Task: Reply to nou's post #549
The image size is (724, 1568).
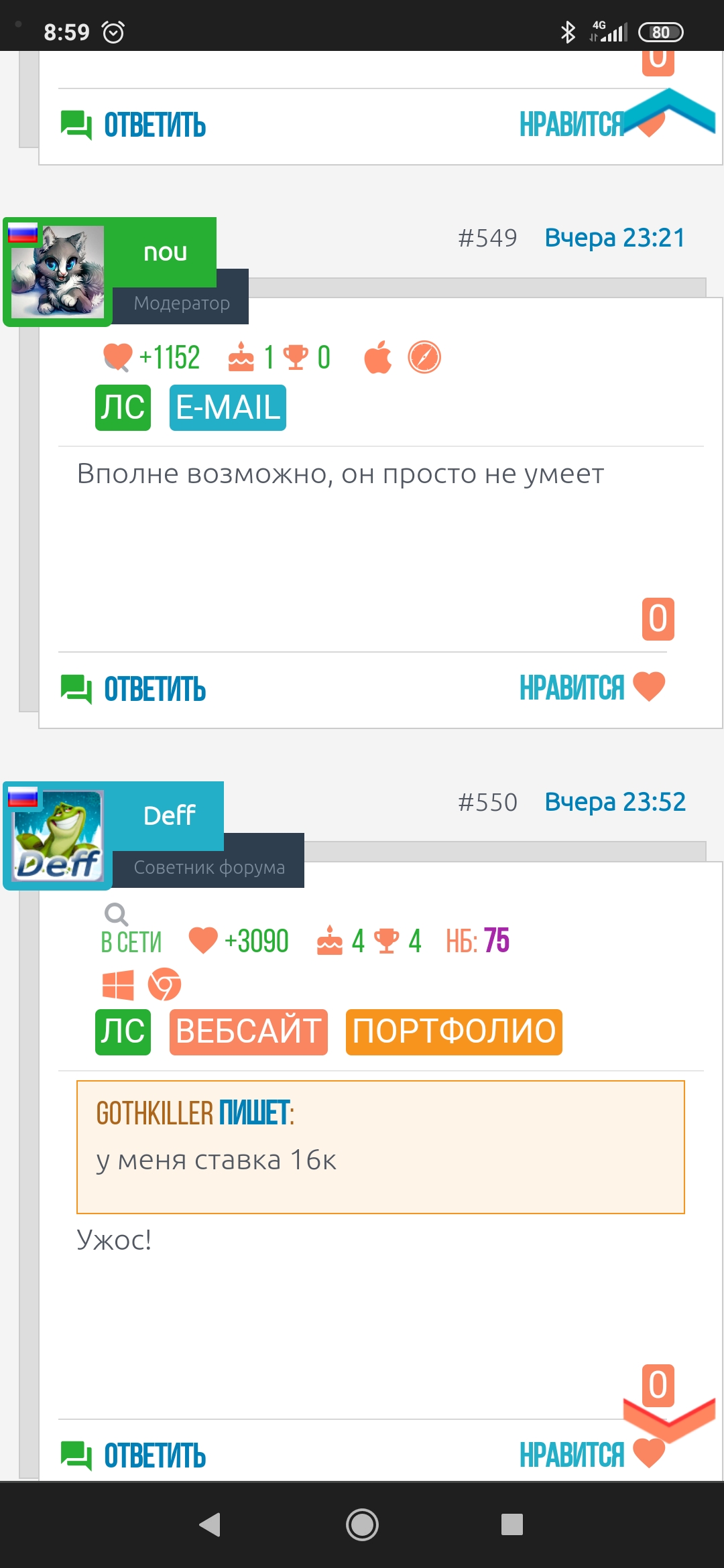Action: [134, 689]
